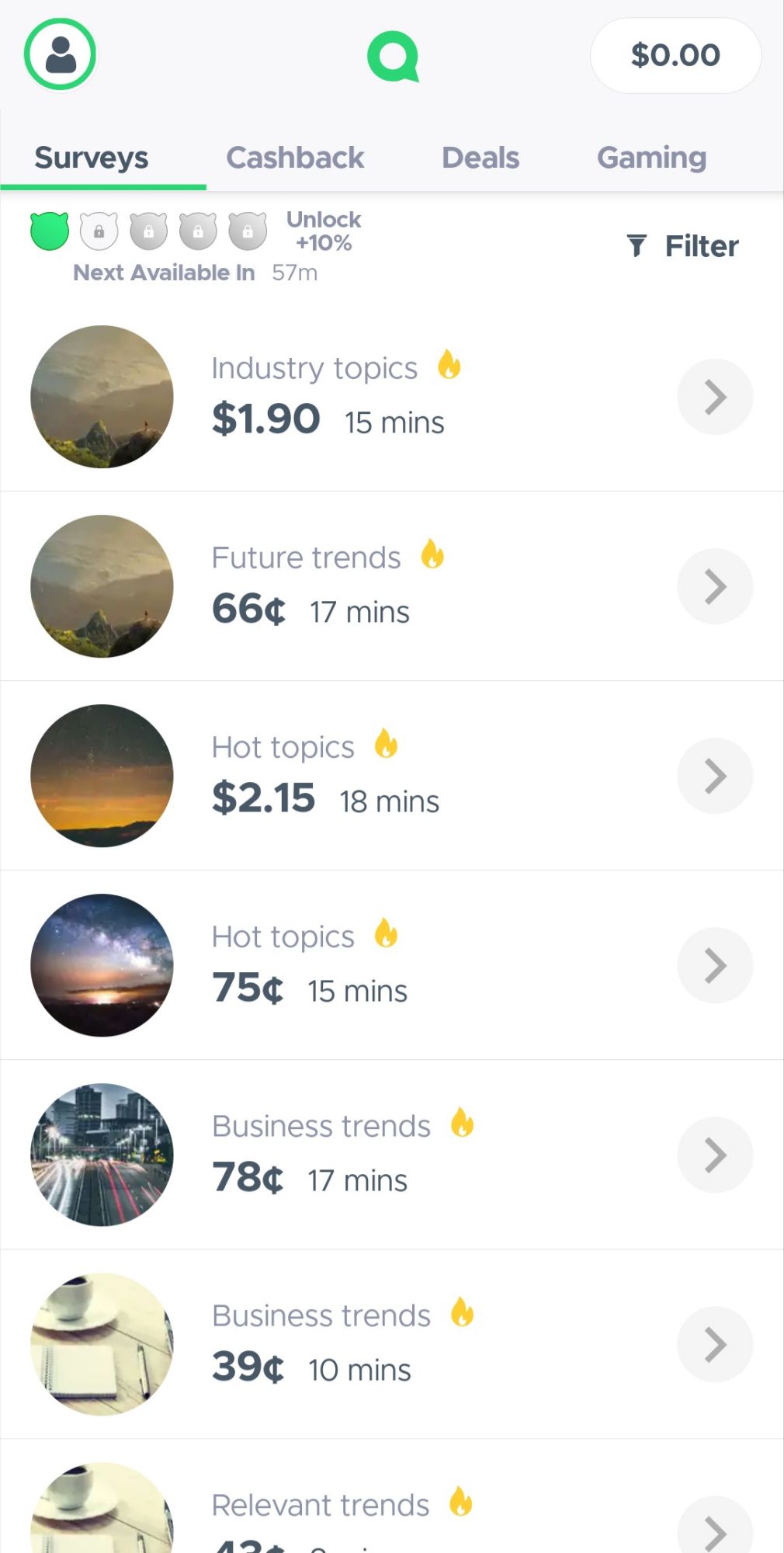This screenshot has width=784, height=1553.
Task: Click the city traffic Business trends thumbnail
Action: coord(101,1155)
